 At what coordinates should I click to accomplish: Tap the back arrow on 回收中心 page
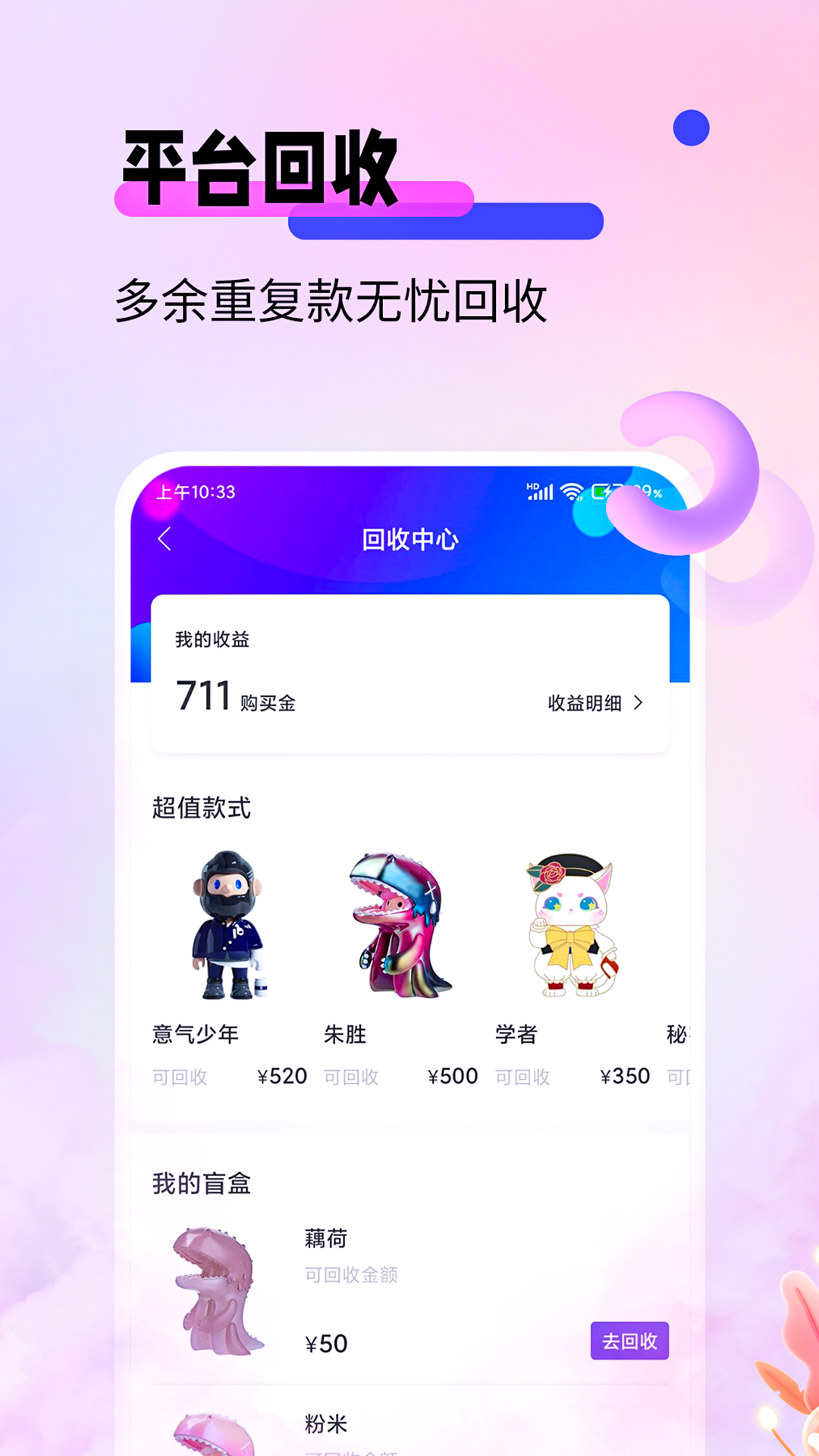(164, 539)
